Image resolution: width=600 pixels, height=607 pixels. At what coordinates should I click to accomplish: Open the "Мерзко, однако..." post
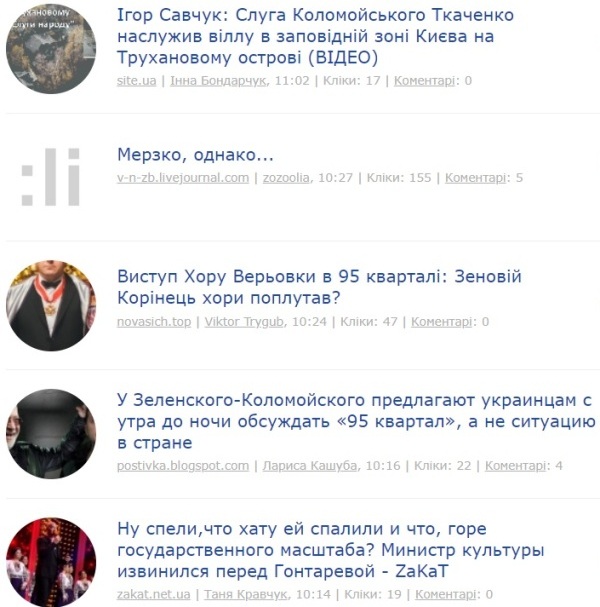click(x=195, y=155)
